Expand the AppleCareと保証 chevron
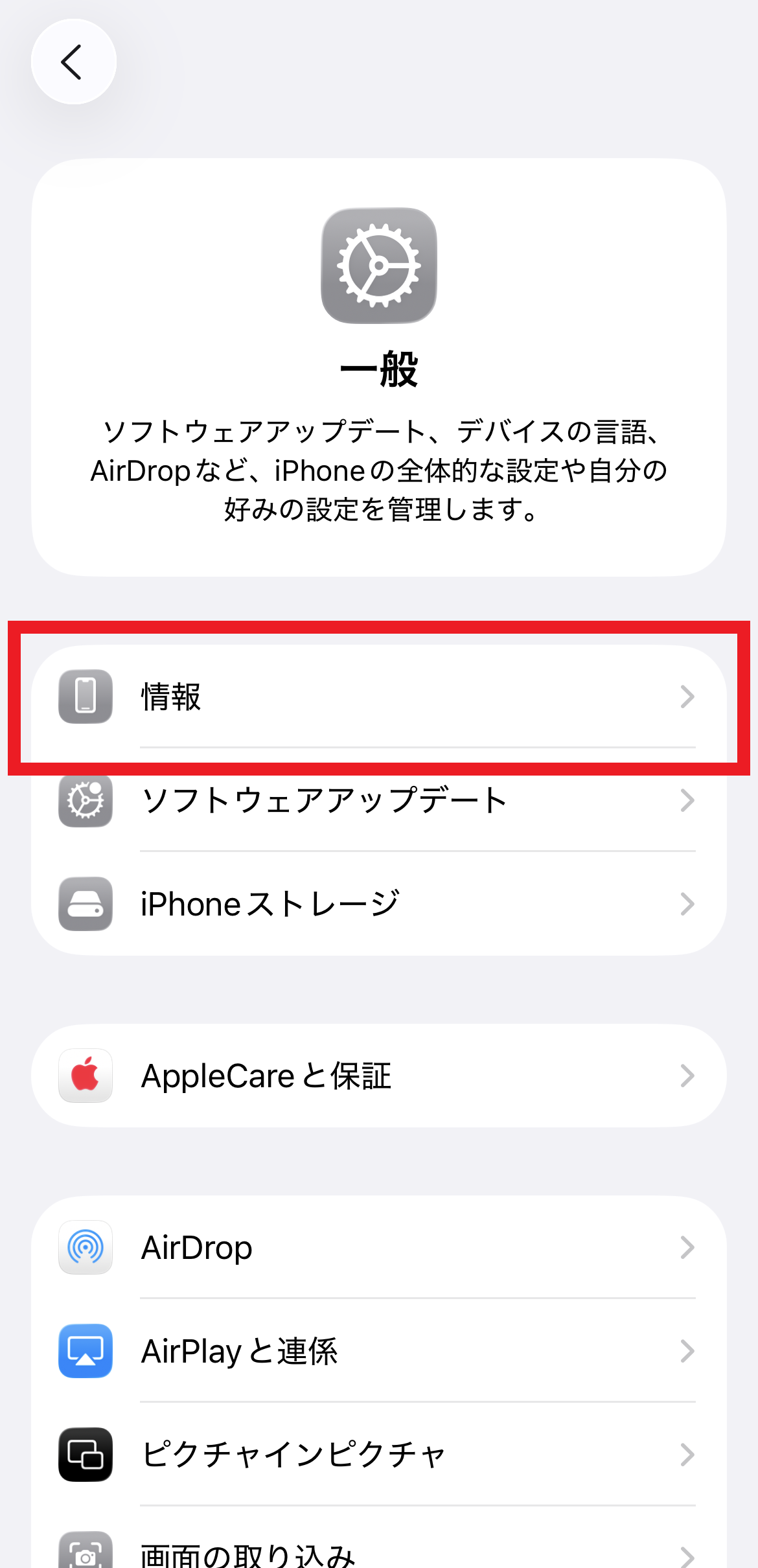 tap(687, 1076)
